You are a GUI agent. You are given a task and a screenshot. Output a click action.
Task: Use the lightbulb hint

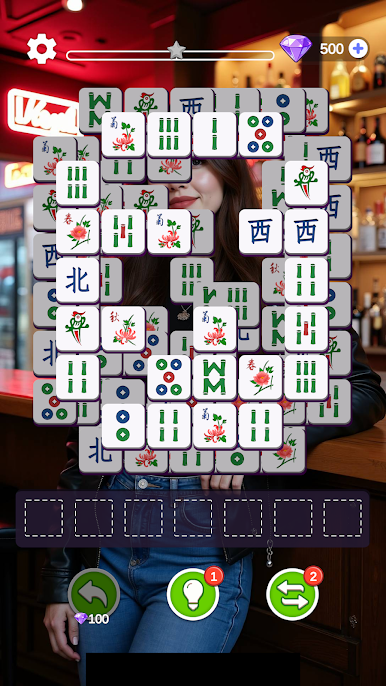click(193, 594)
